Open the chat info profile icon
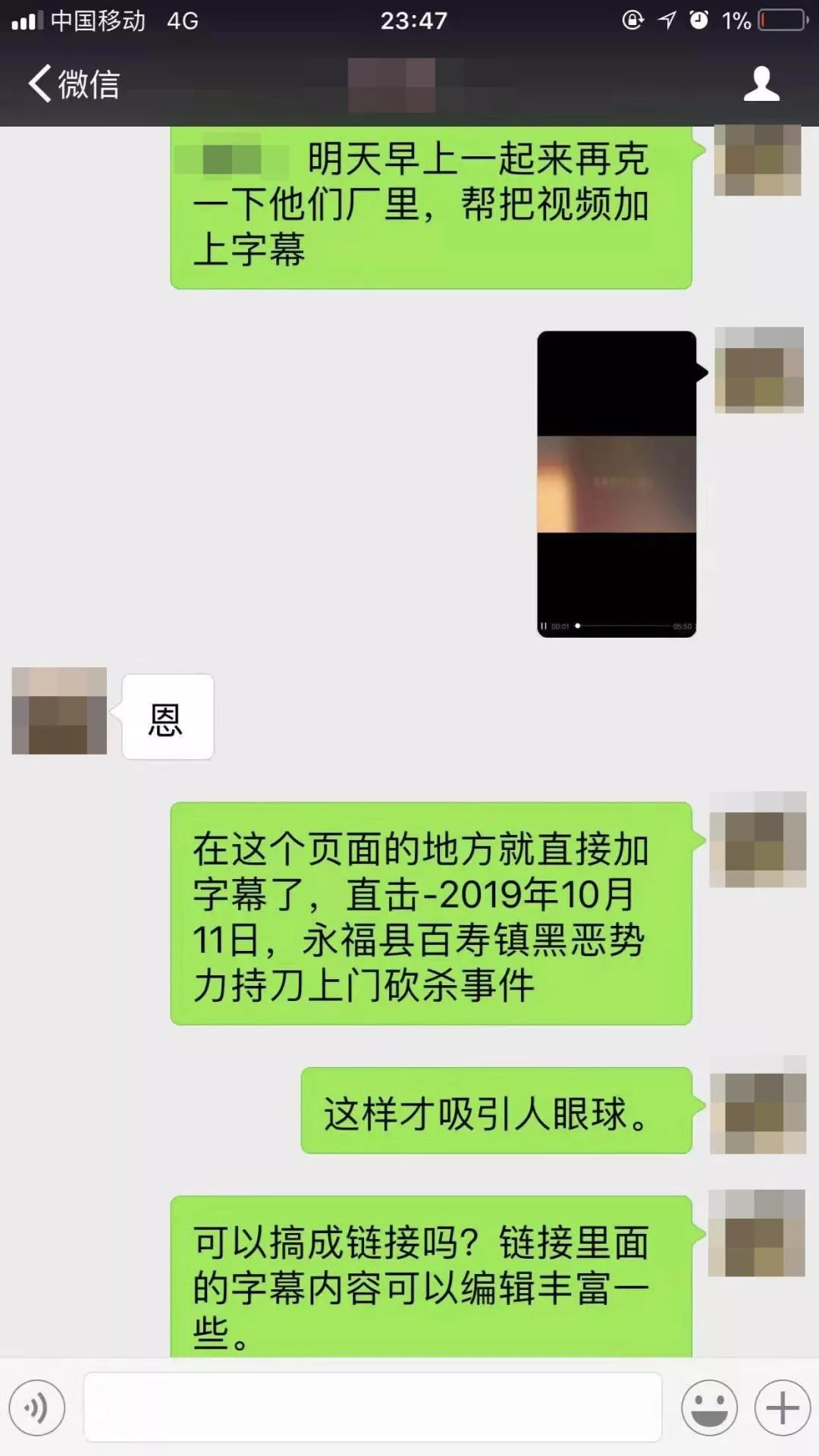 coord(761,83)
